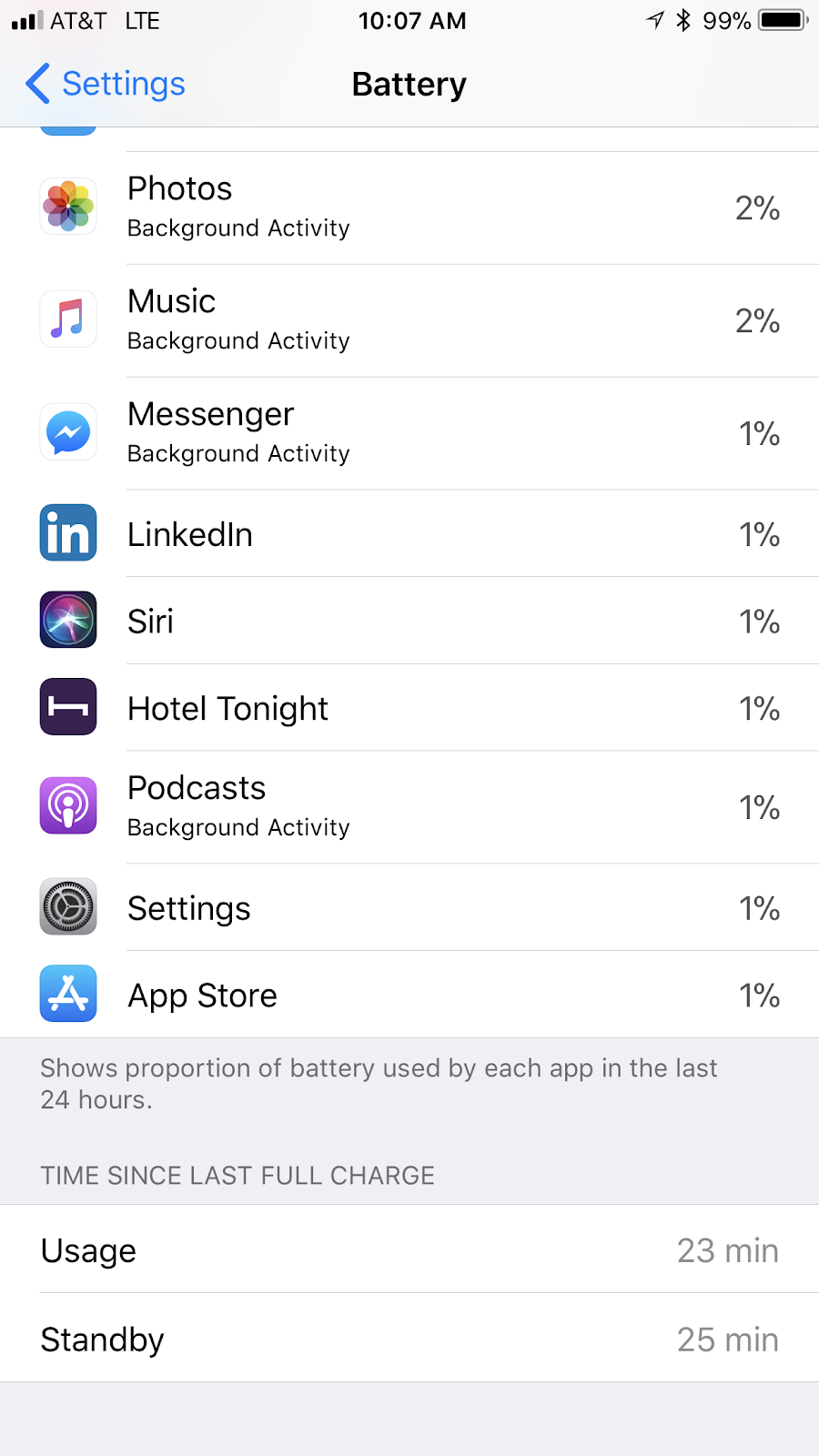
Task: Go back to Settings
Action: coord(106,84)
